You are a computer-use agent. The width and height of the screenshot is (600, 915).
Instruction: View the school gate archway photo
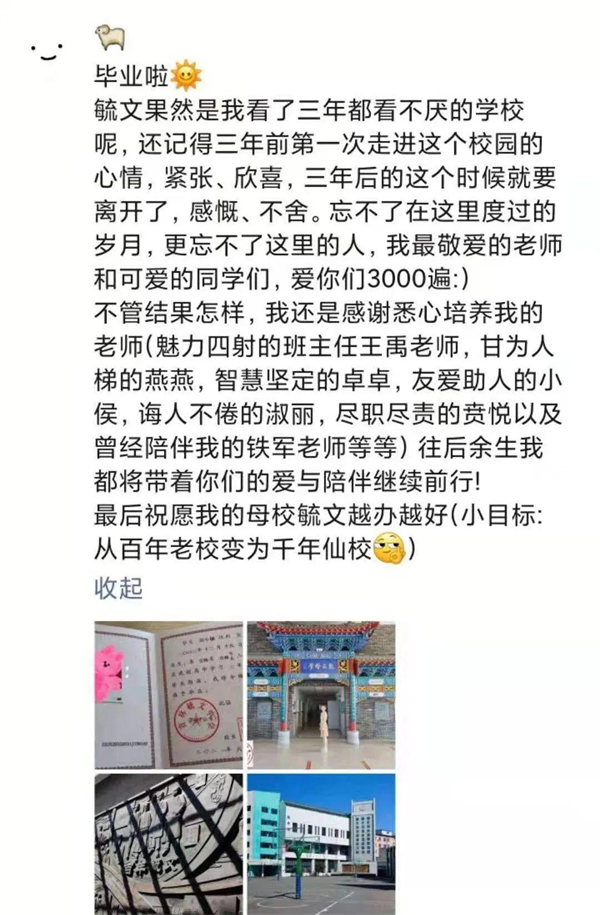point(320,694)
